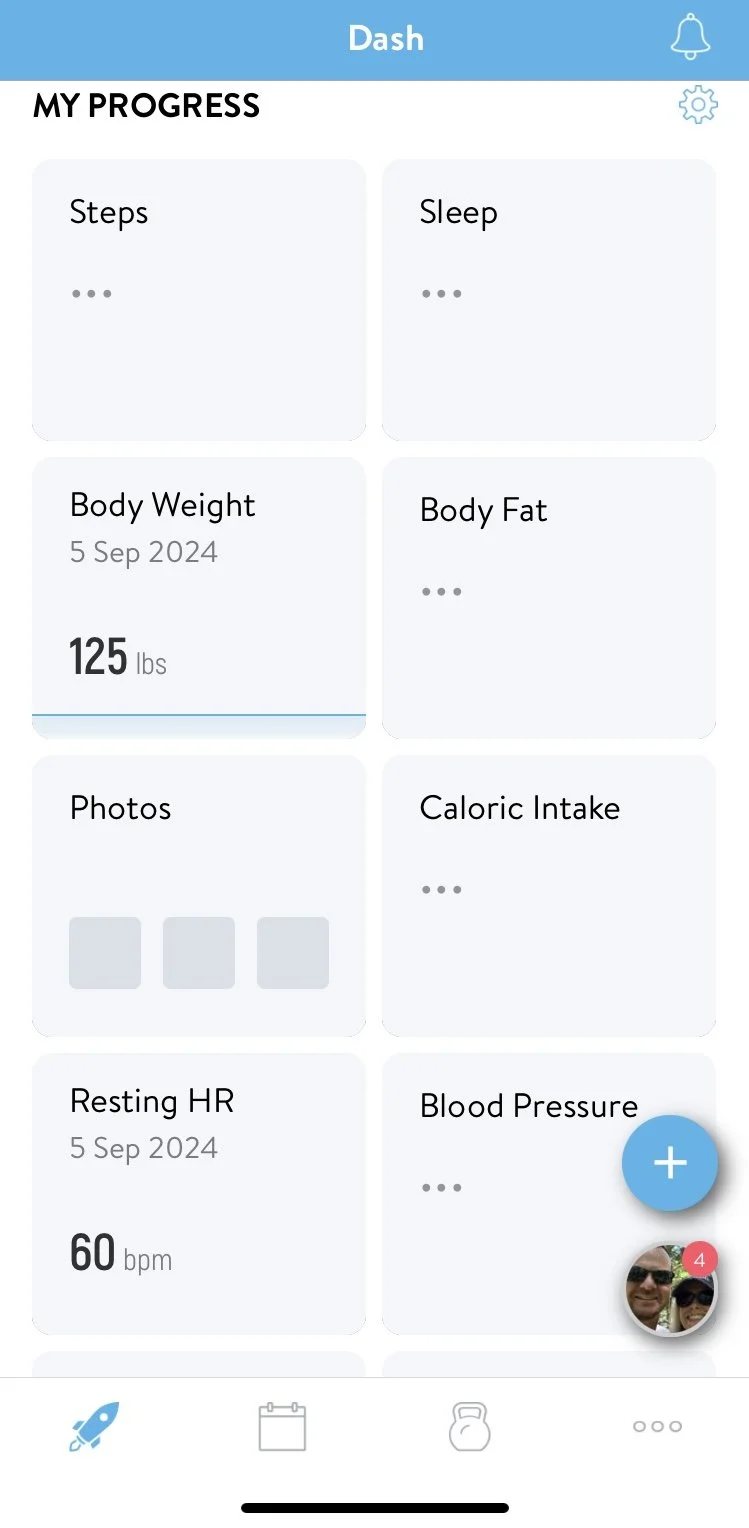Image resolution: width=749 pixels, height=1528 pixels.
Task: Tap the blue plus floating button
Action: tap(670, 1163)
